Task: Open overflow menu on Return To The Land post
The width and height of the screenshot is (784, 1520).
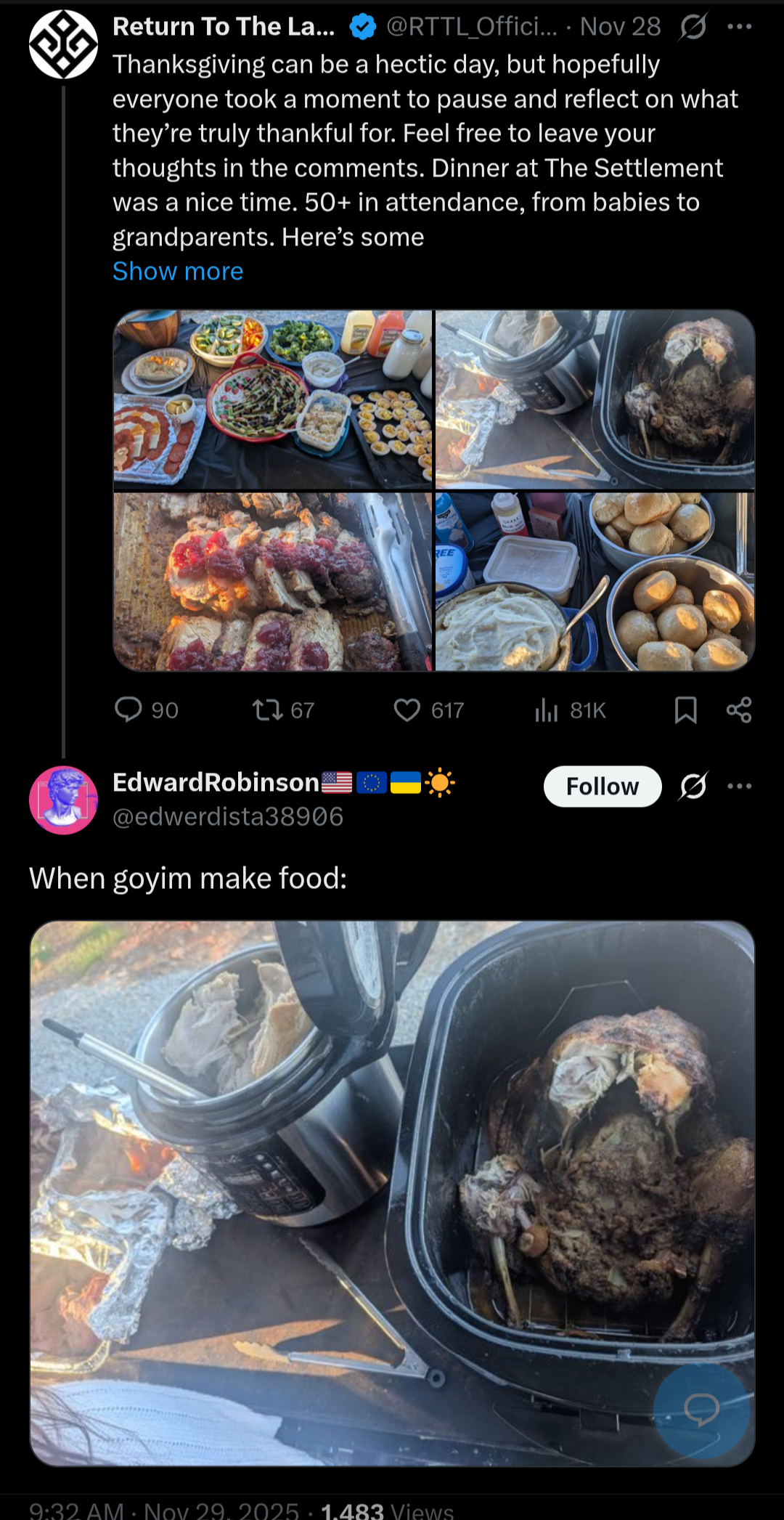Action: pyautogui.click(x=739, y=27)
